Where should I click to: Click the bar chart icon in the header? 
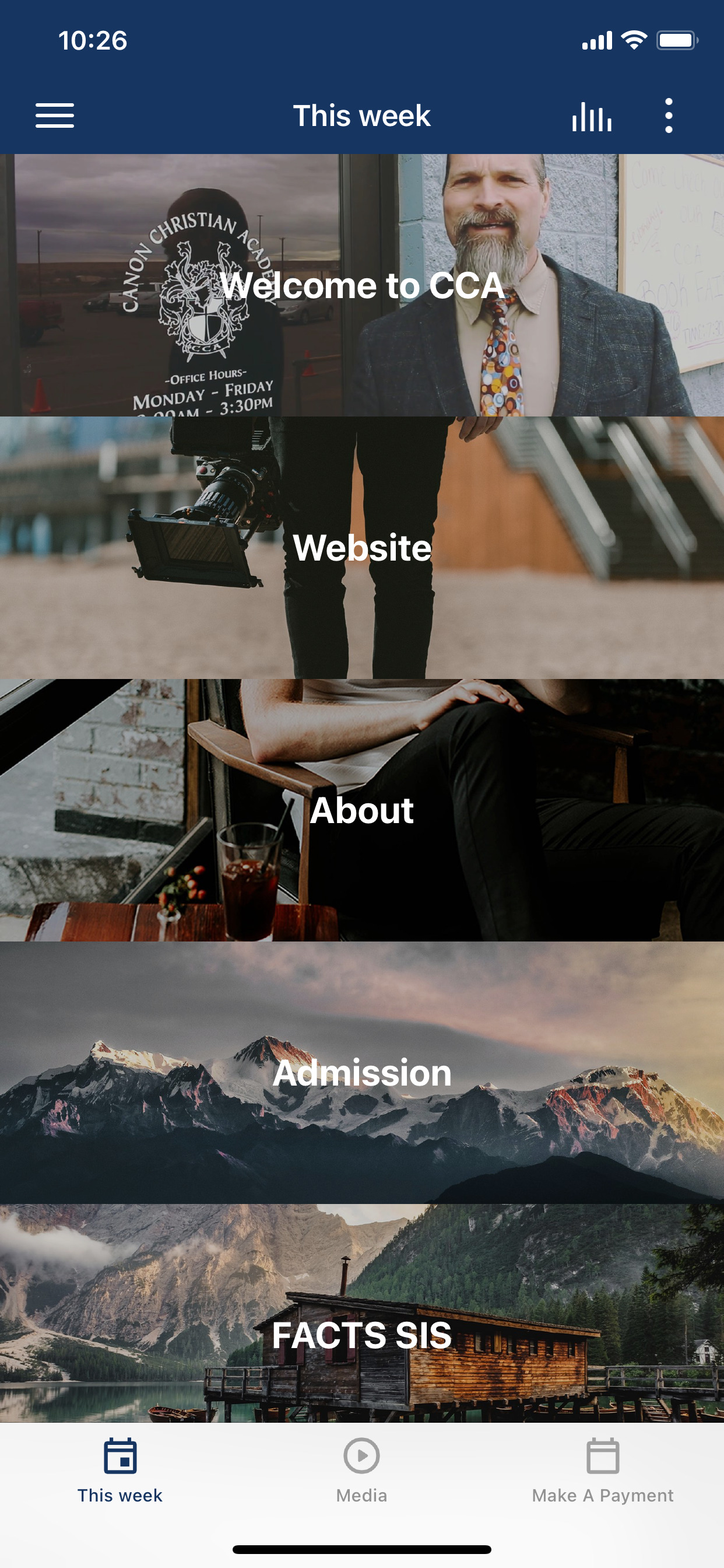[591, 116]
